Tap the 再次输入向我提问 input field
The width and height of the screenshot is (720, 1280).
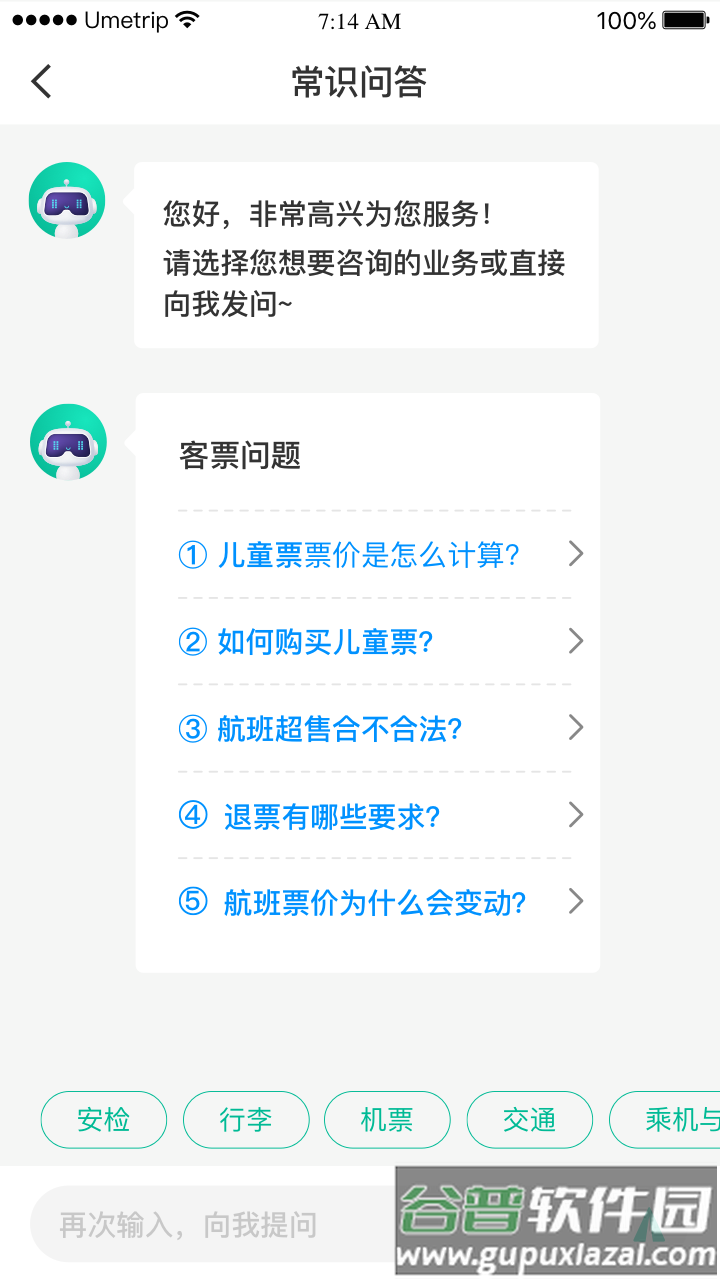pos(200,1223)
